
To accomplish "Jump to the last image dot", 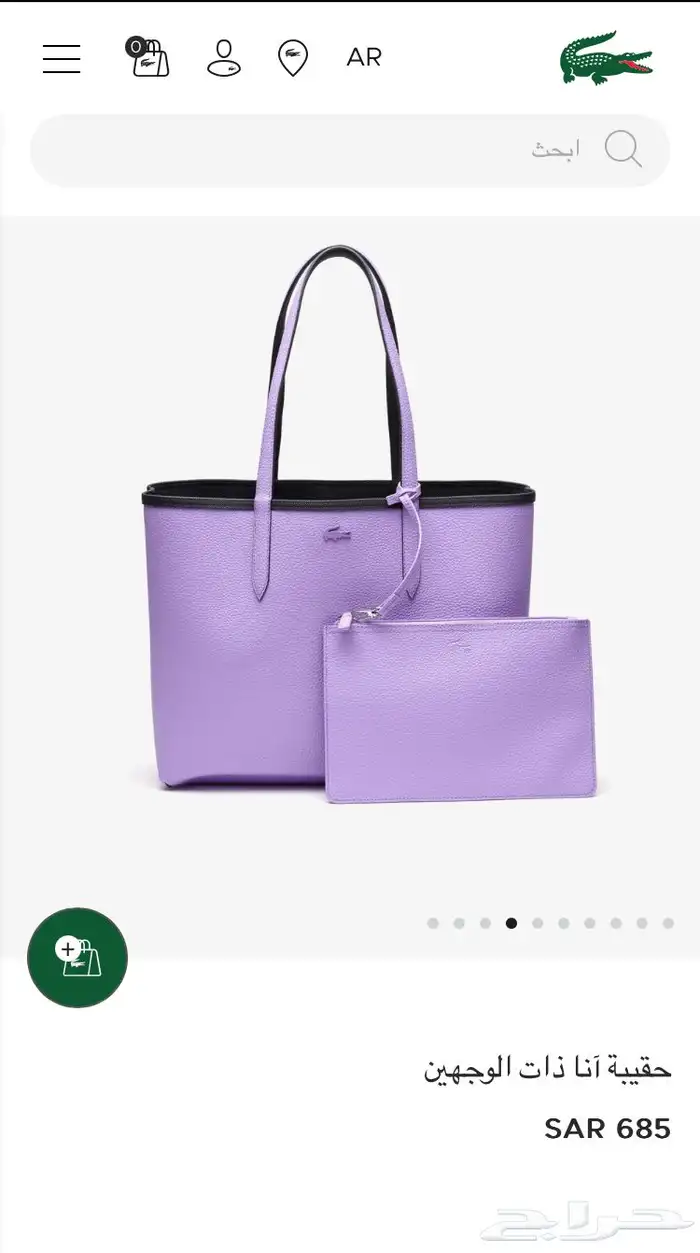I will (668, 923).
